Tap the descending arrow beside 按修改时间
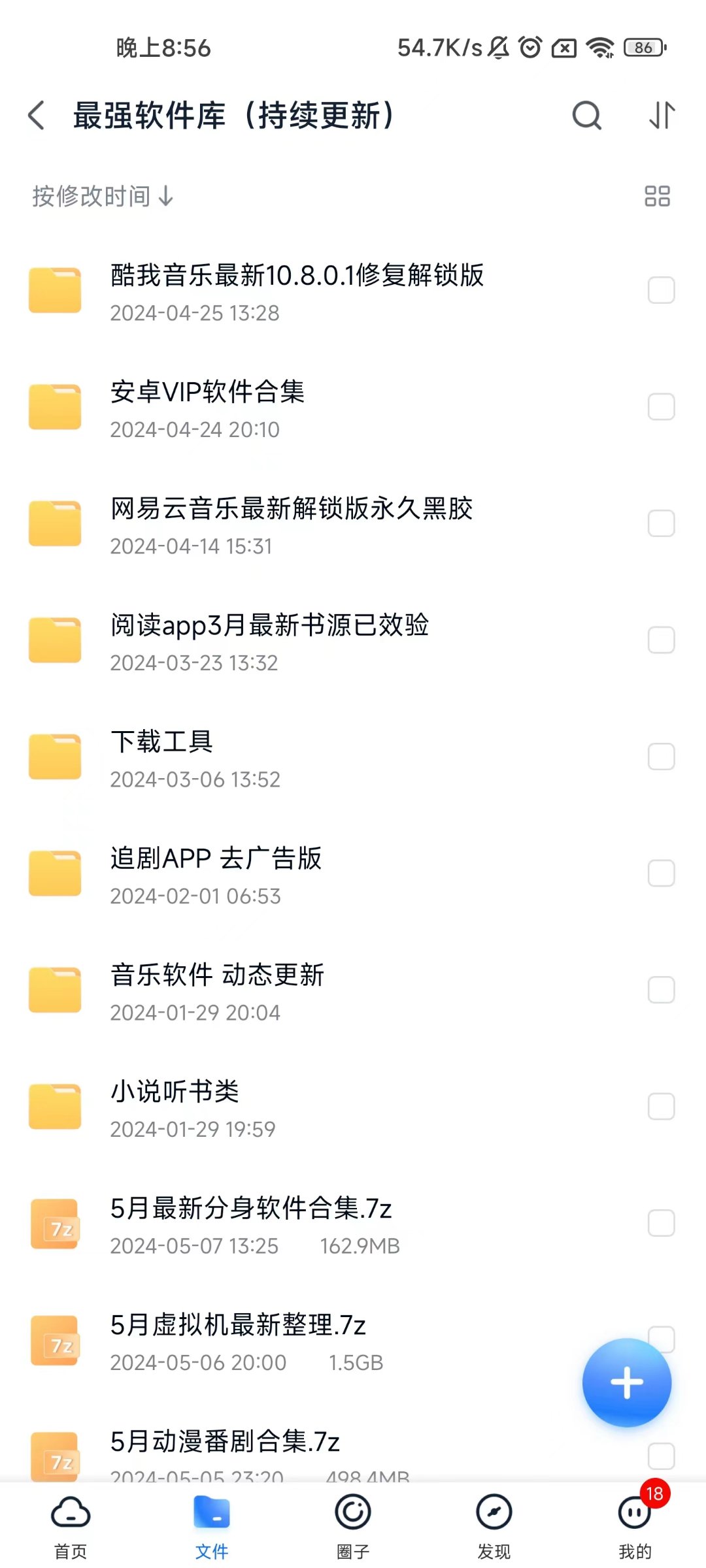The image size is (706, 1568). pos(165,197)
